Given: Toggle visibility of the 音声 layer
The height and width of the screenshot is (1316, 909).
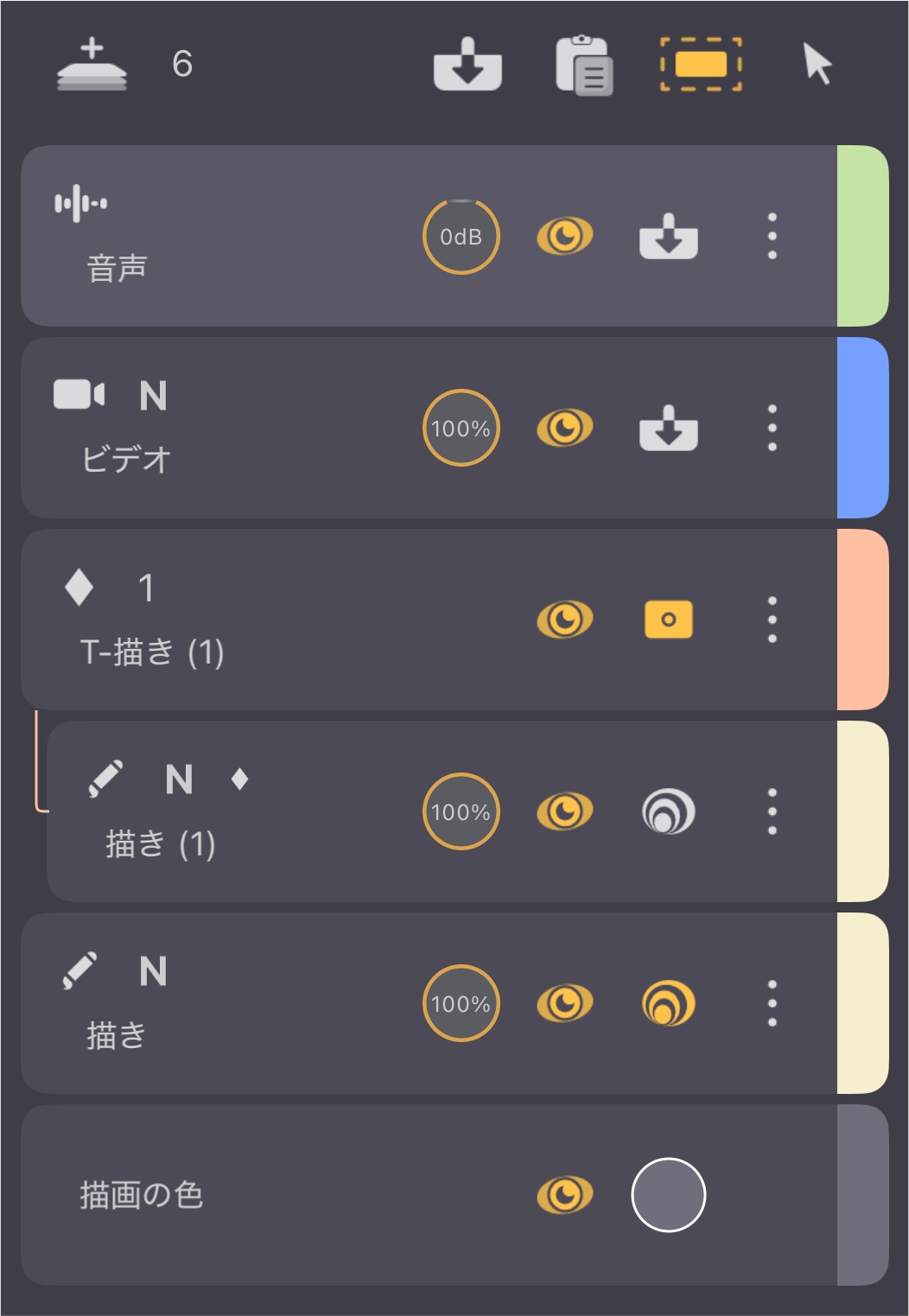Looking at the screenshot, I should click(x=565, y=236).
